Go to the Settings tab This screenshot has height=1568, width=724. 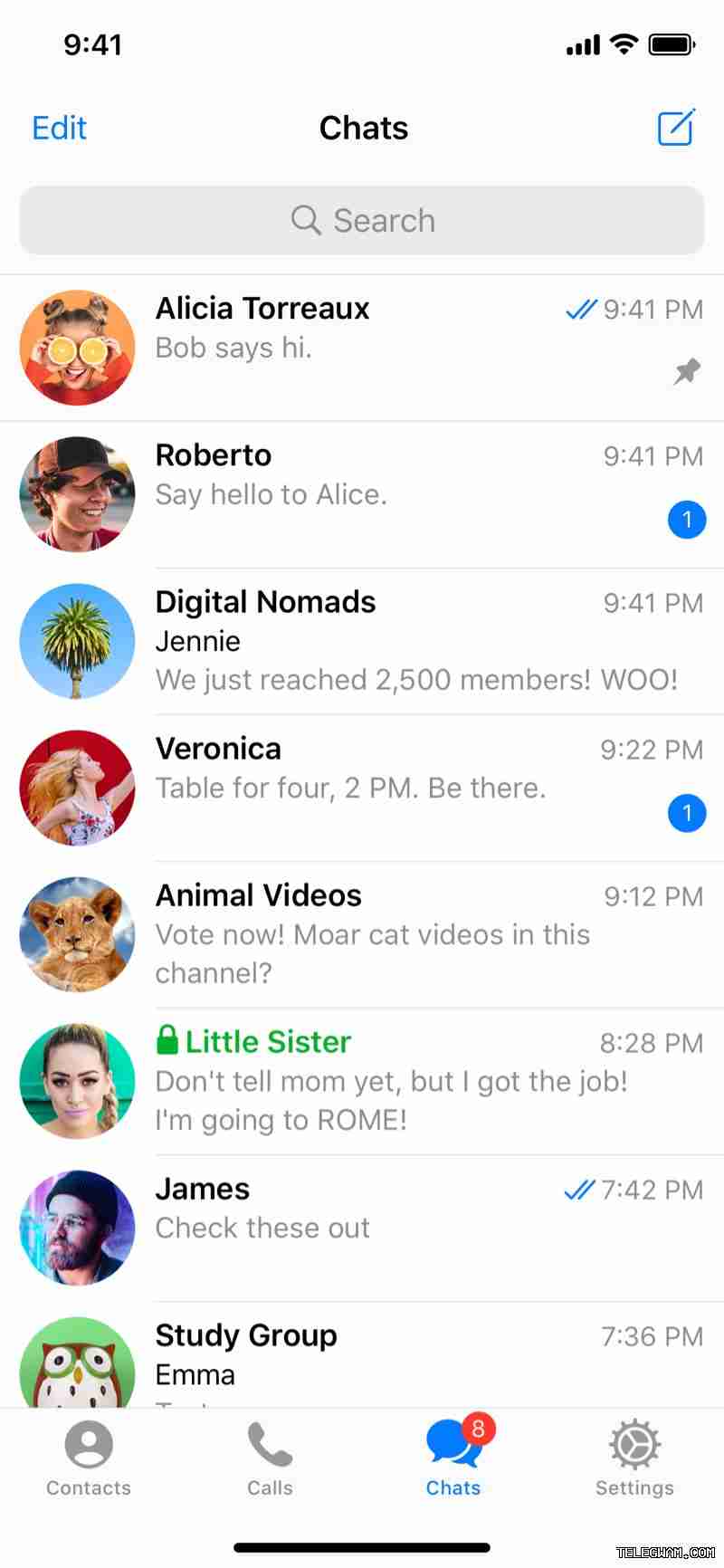(634, 1458)
